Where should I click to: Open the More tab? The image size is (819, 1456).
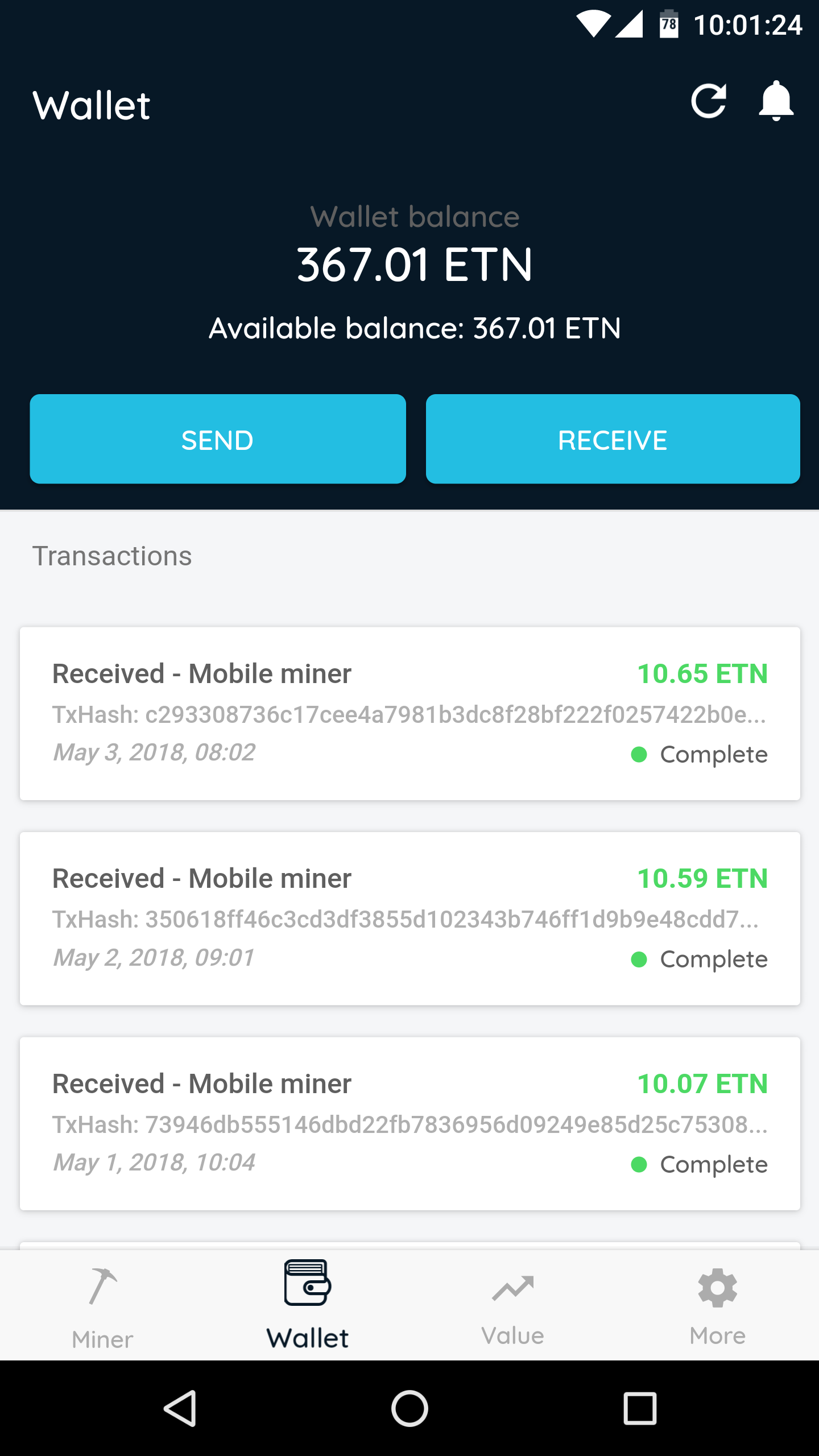717,1307
